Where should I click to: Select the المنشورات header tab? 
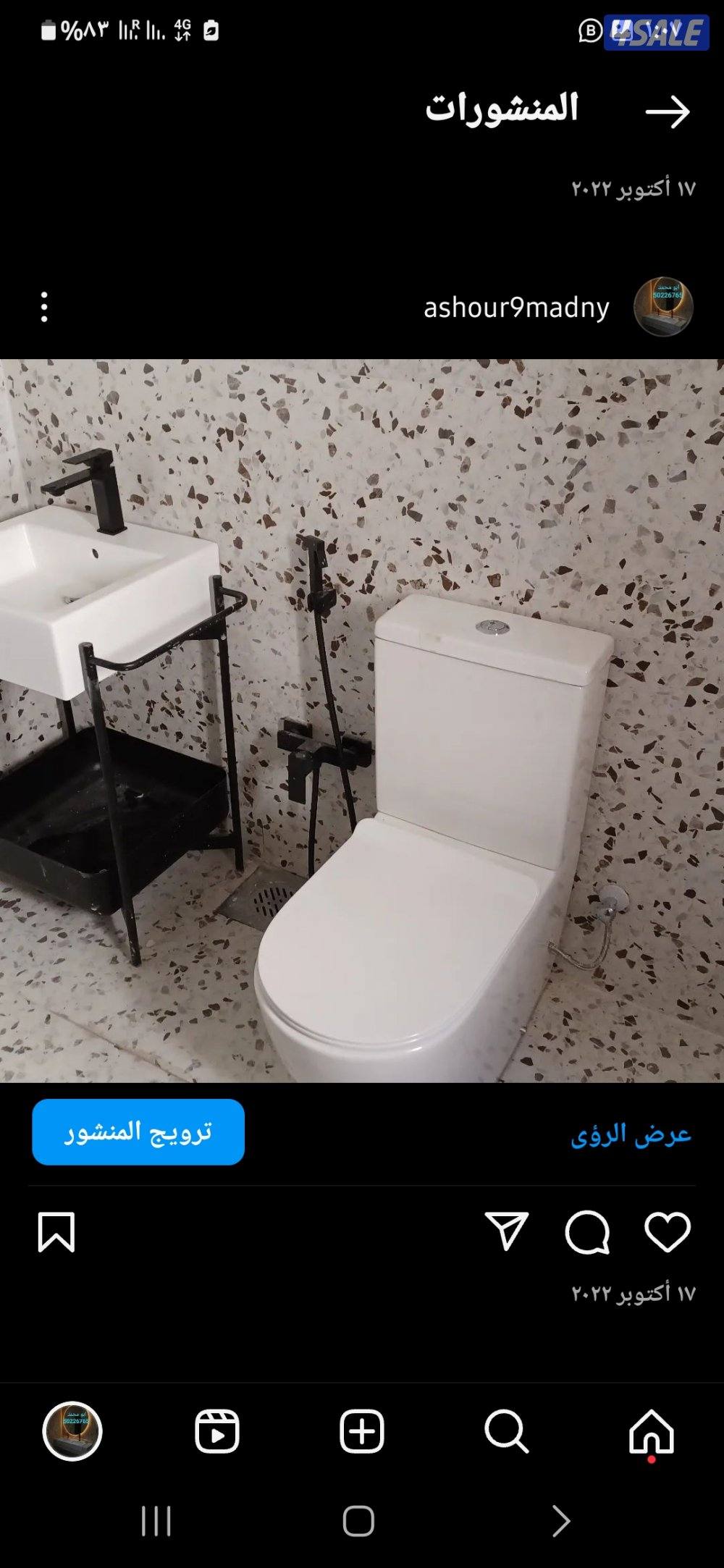pos(501,111)
